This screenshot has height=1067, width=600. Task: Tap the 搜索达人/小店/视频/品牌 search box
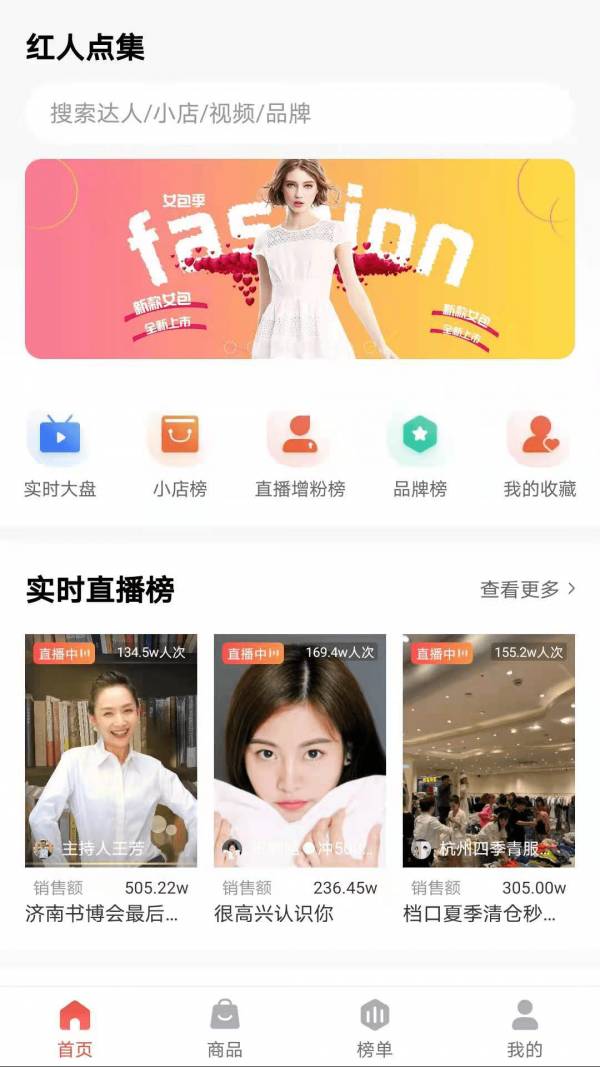click(x=298, y=114)
